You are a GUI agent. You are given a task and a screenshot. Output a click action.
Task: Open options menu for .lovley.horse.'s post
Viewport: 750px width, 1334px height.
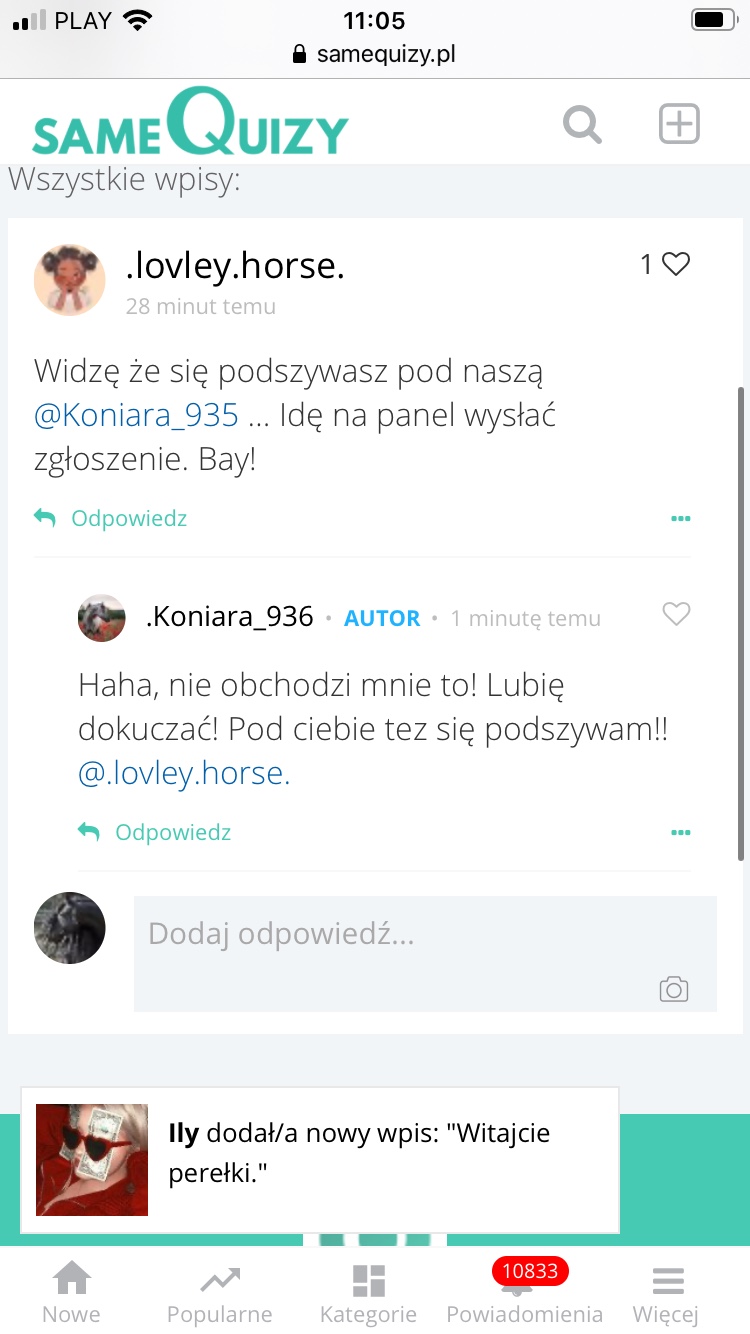681,518
